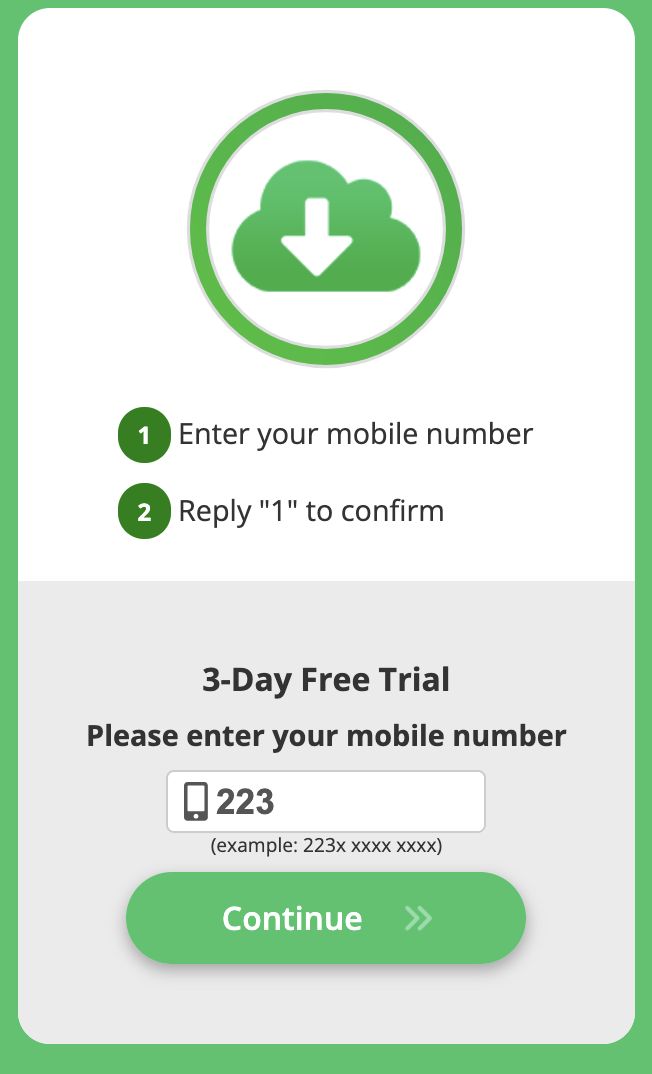
Task: Tap the green Continue button
Action: coord(326,918)
